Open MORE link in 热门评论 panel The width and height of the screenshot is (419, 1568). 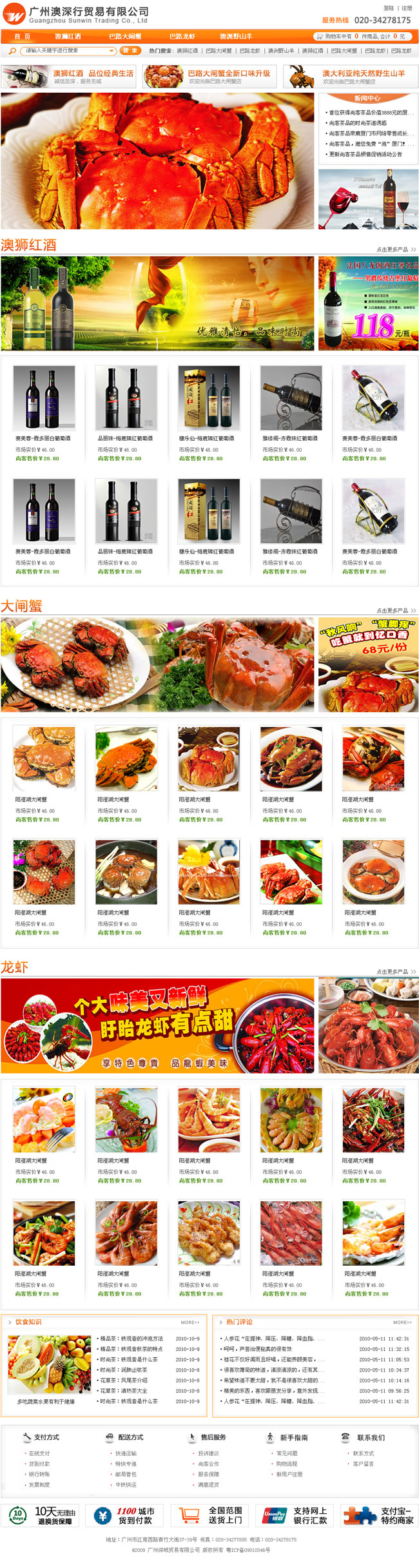[x=402, y=1322]
